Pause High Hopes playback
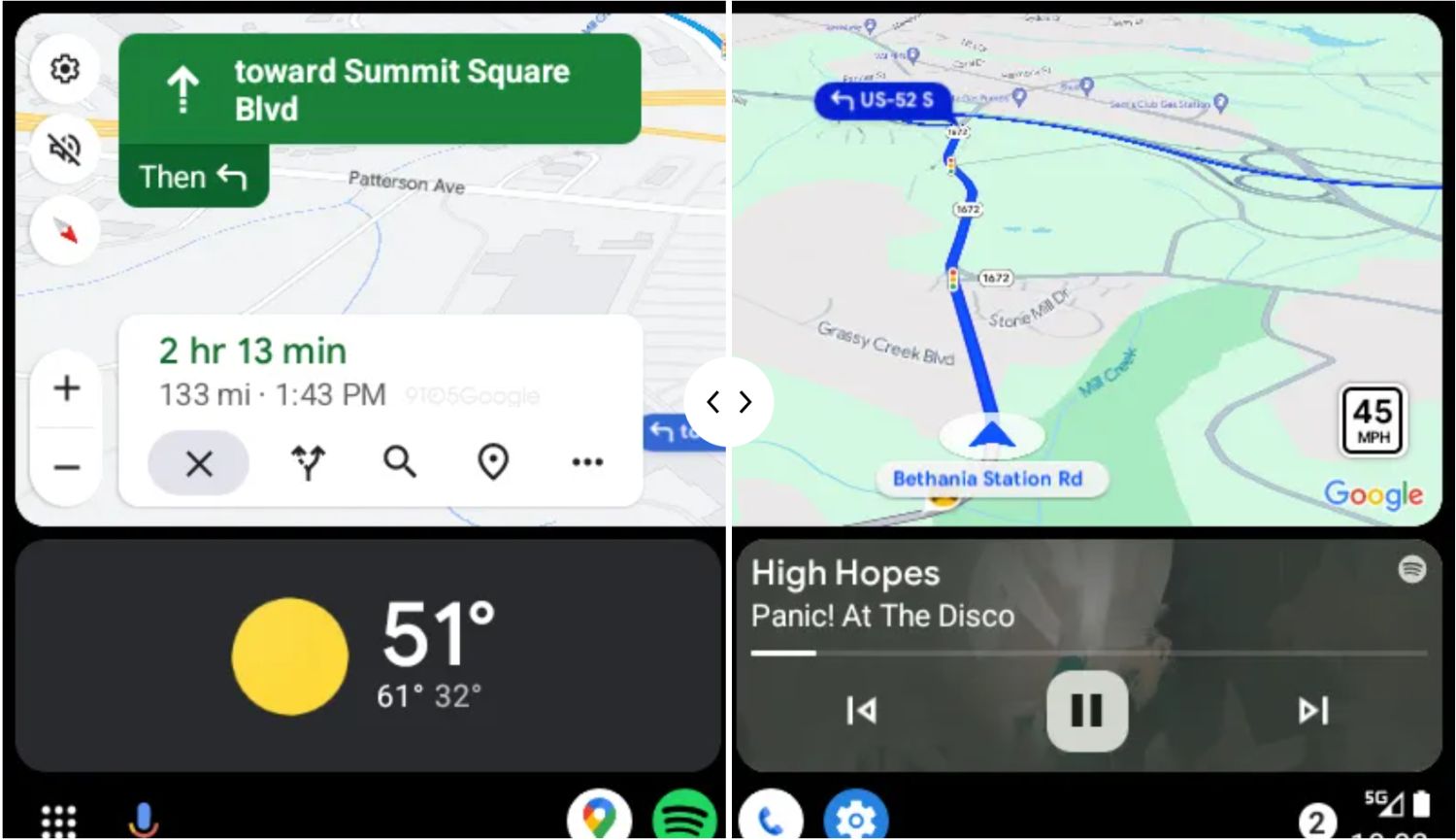Image resolution: width=1456 pixels, height=840 pixels. [x=1086, y=711]
